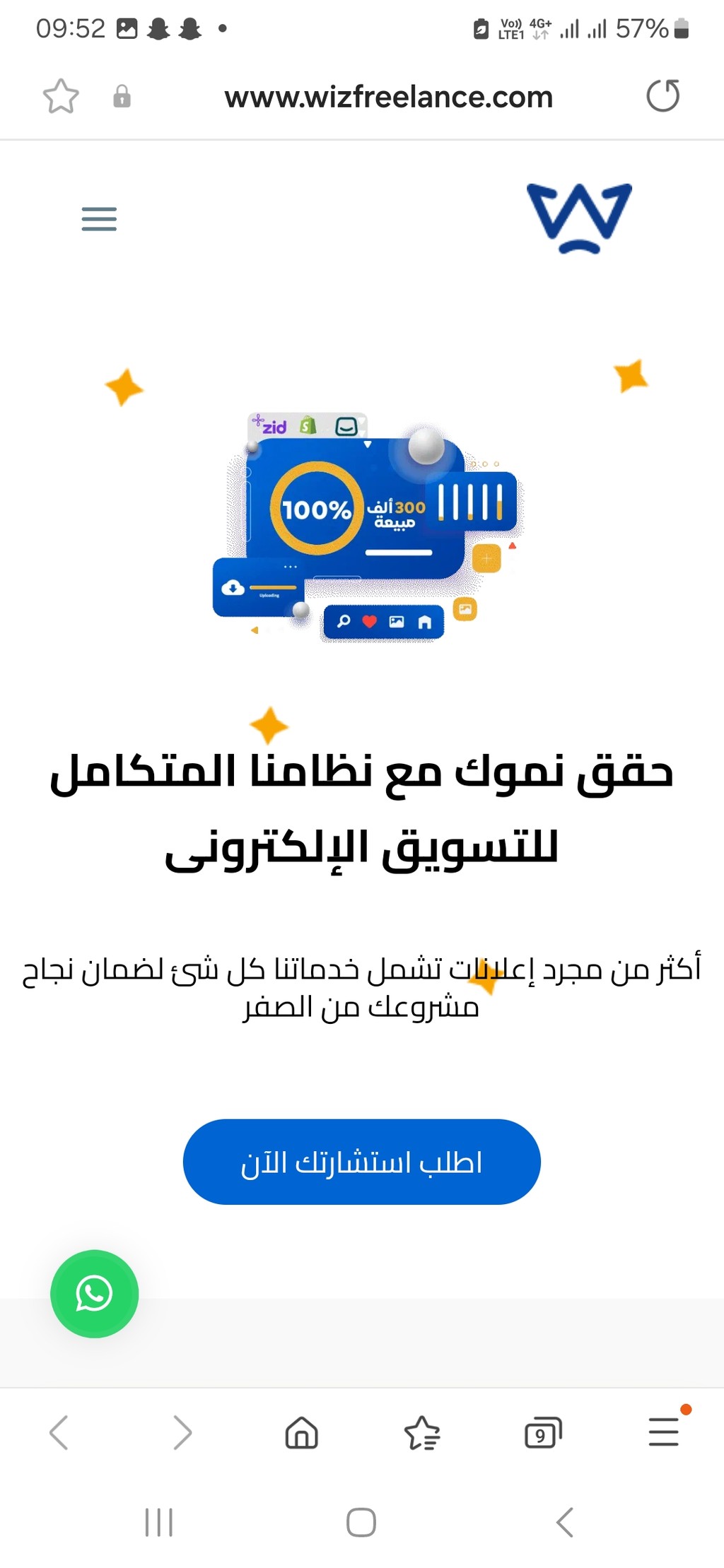Screen dimensions: 724x1568
Task: Tap the wizfreelance.com address bar
Action: 388,97
